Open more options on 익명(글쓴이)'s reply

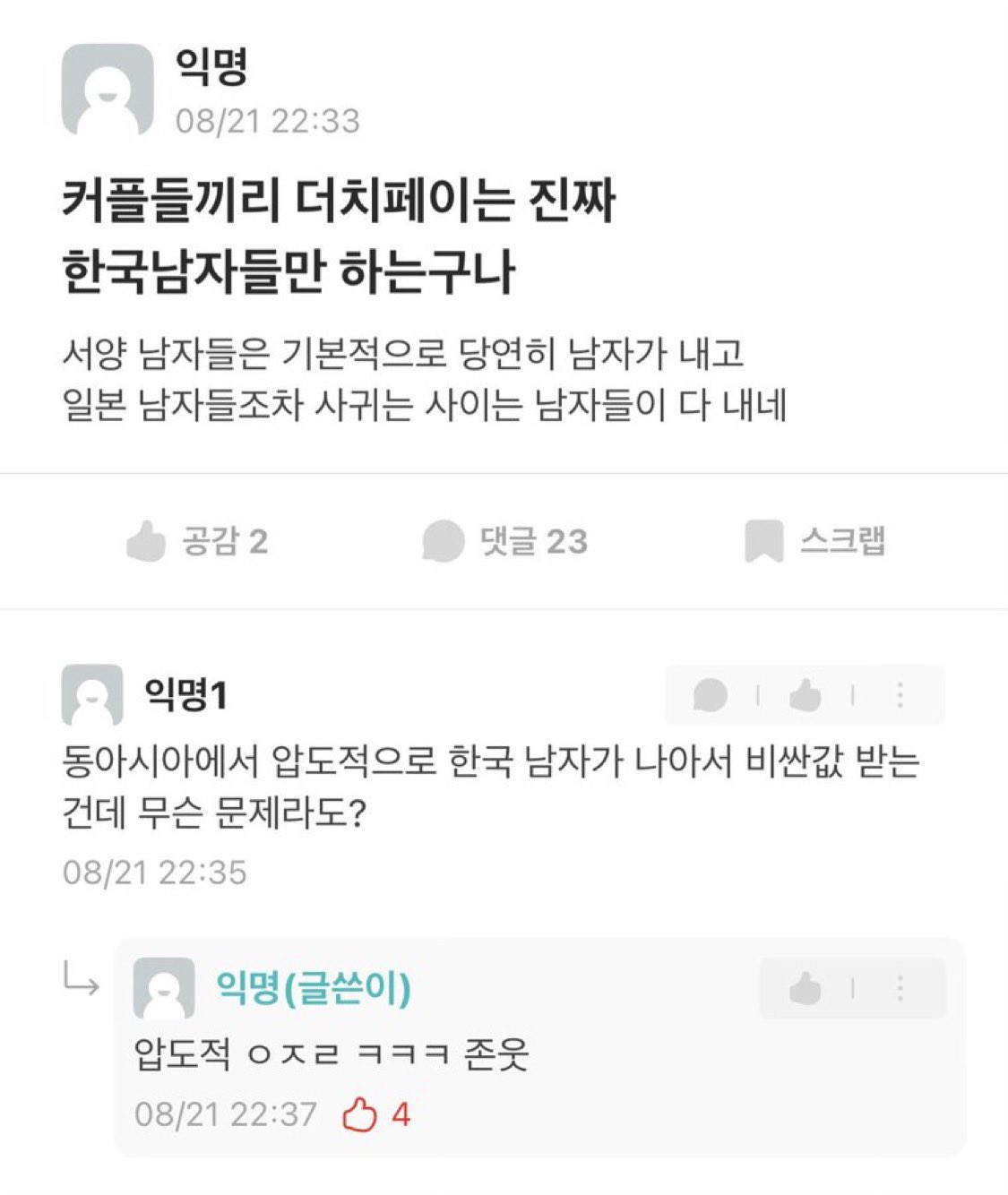pos(900,989)
